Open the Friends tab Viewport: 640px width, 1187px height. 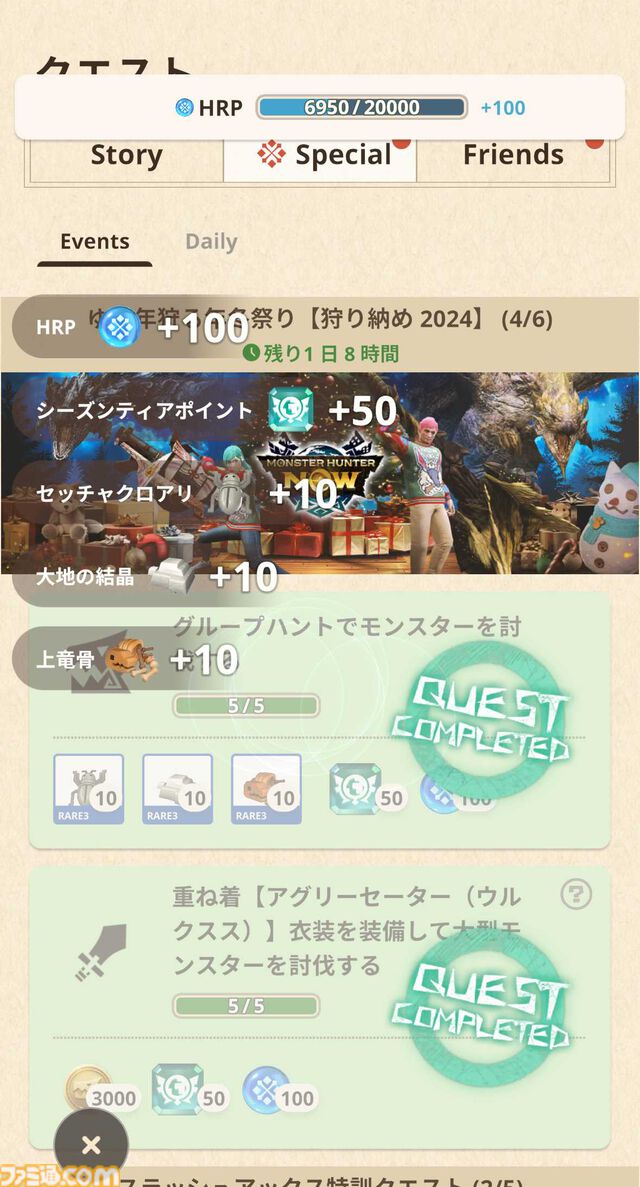512,157
